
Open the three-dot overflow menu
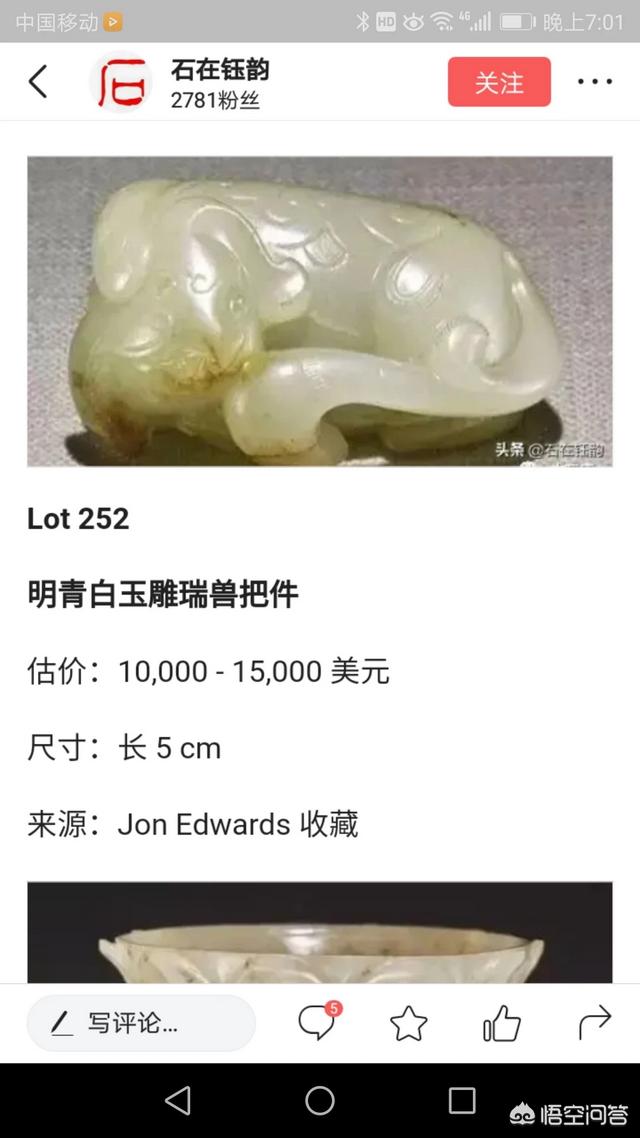tap(594, 82)
